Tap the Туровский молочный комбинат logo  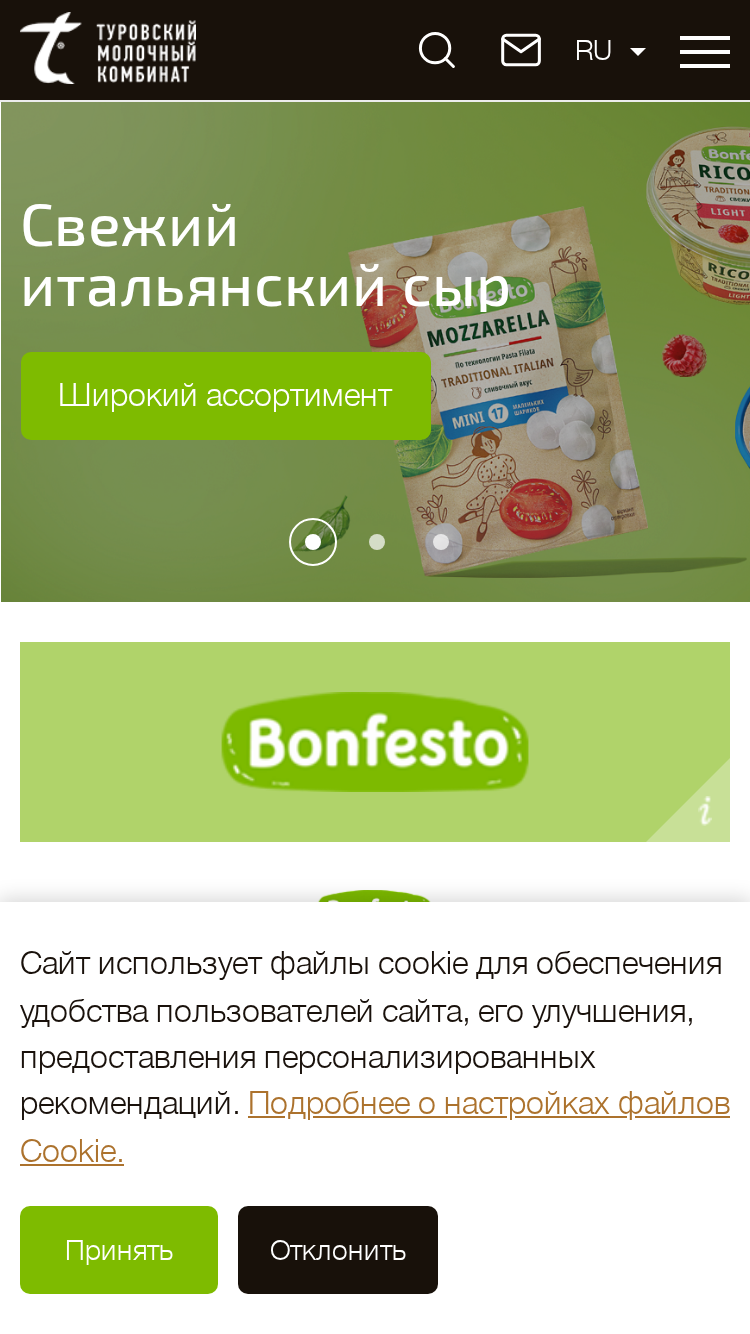click(x=108, y=49)
